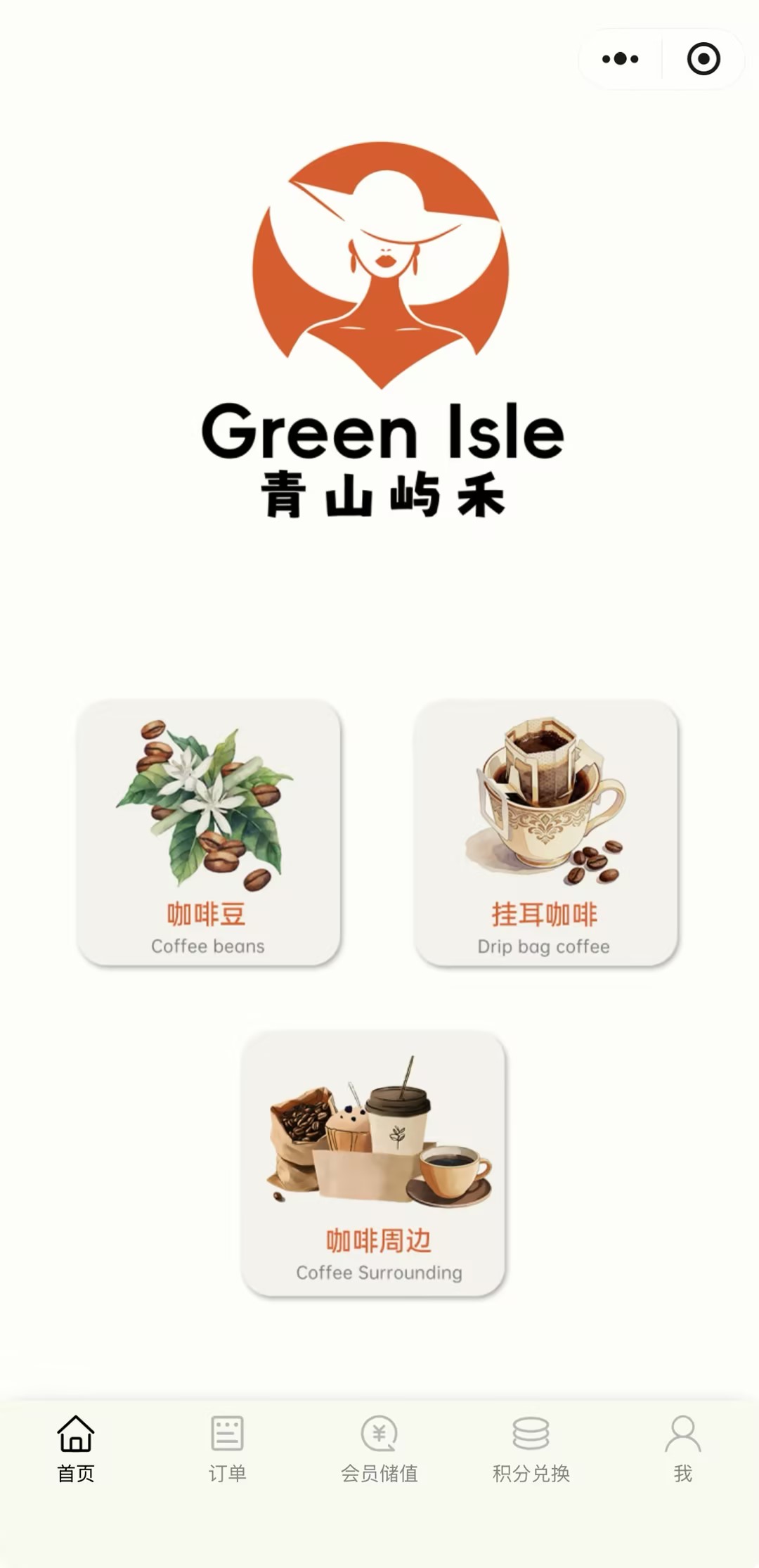View 咖啡周边 Coffee Surrounding products
Screen dimensions: 759x1568
pos(373,1163)
